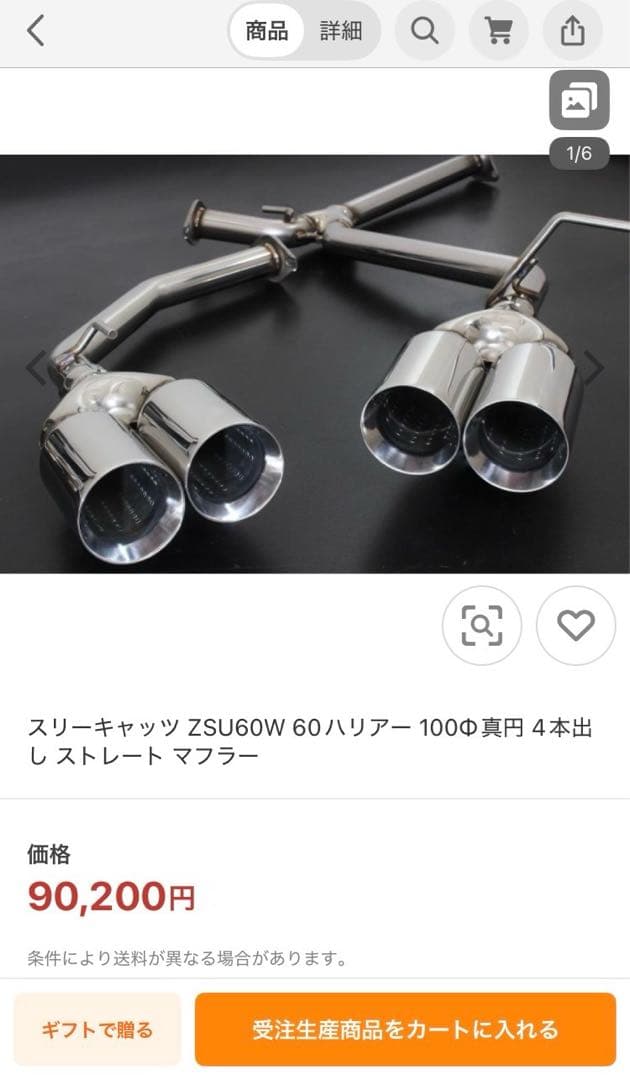The height and width of the screenshot is (1080, 630).
Task: Add the made-to-order item to the cart
Action: 405,1029
